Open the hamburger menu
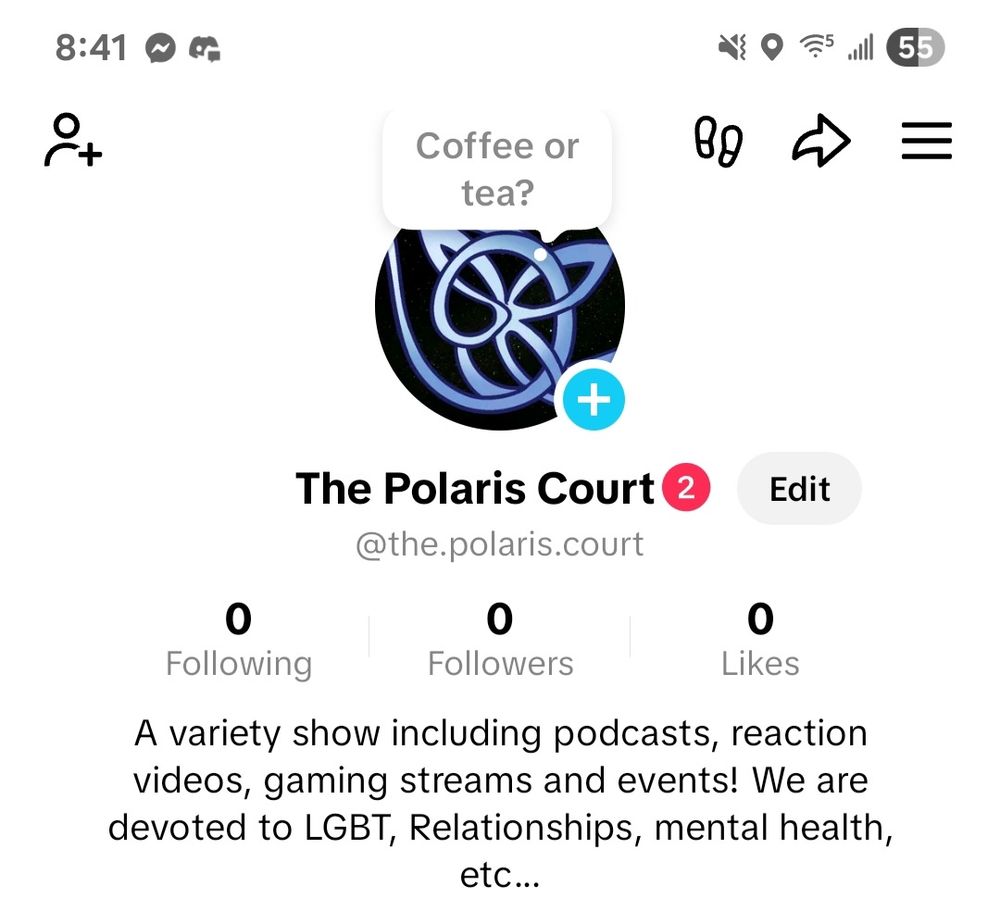 [x=926, y=141]
